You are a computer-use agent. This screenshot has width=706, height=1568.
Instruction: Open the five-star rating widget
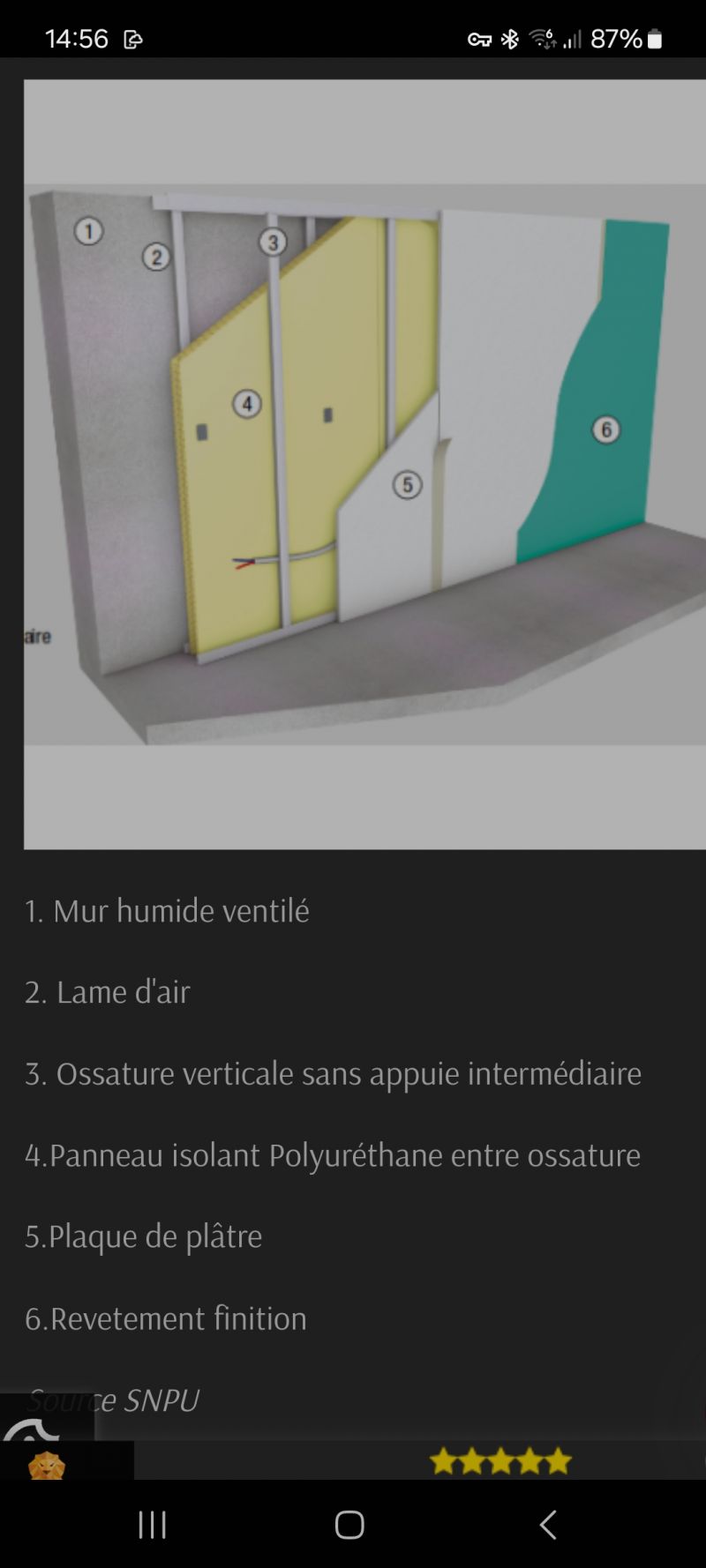click(x=500, y=1461)
